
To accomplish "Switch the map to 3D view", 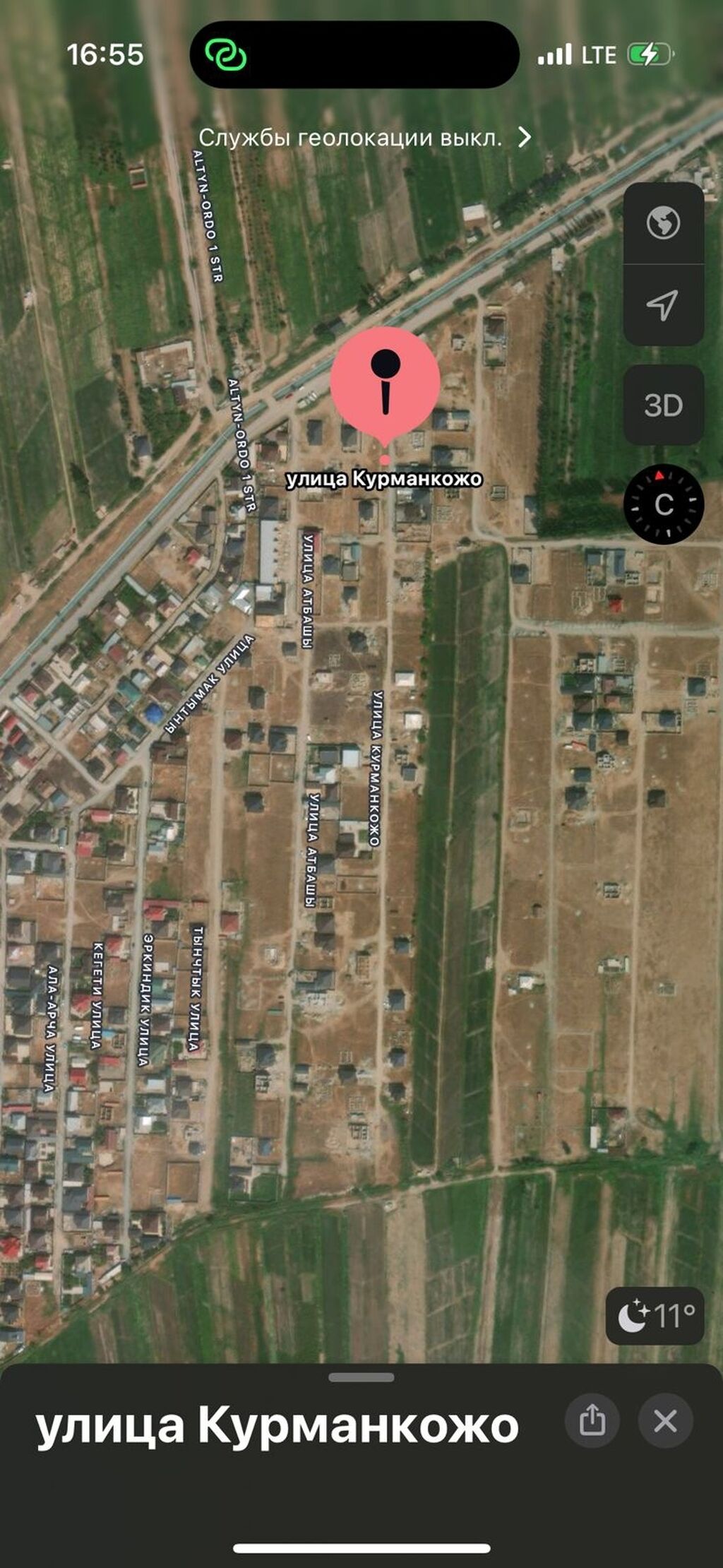I will [663, 405].
